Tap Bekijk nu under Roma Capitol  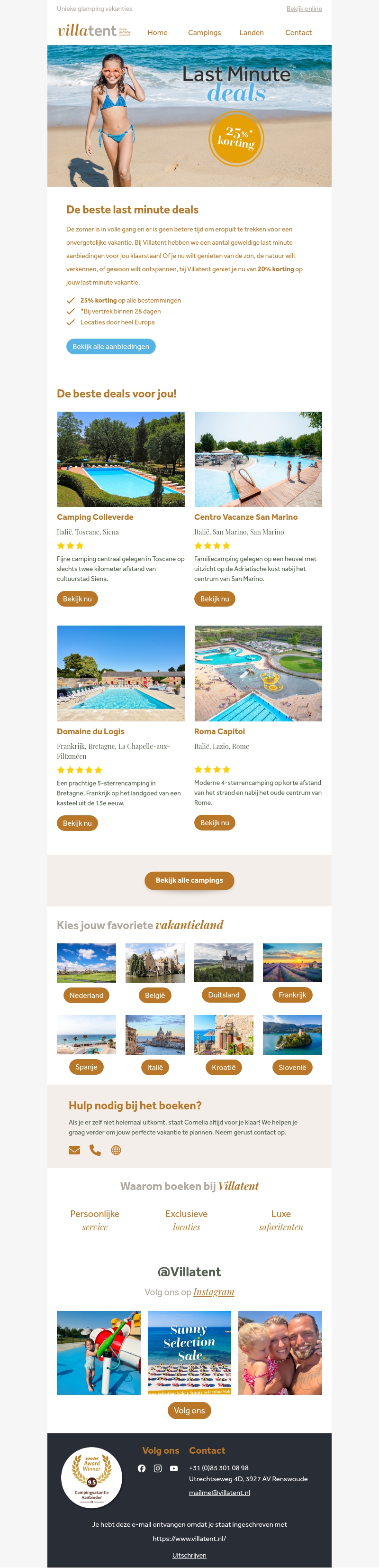pyautogui.click(x=215, y=822)
